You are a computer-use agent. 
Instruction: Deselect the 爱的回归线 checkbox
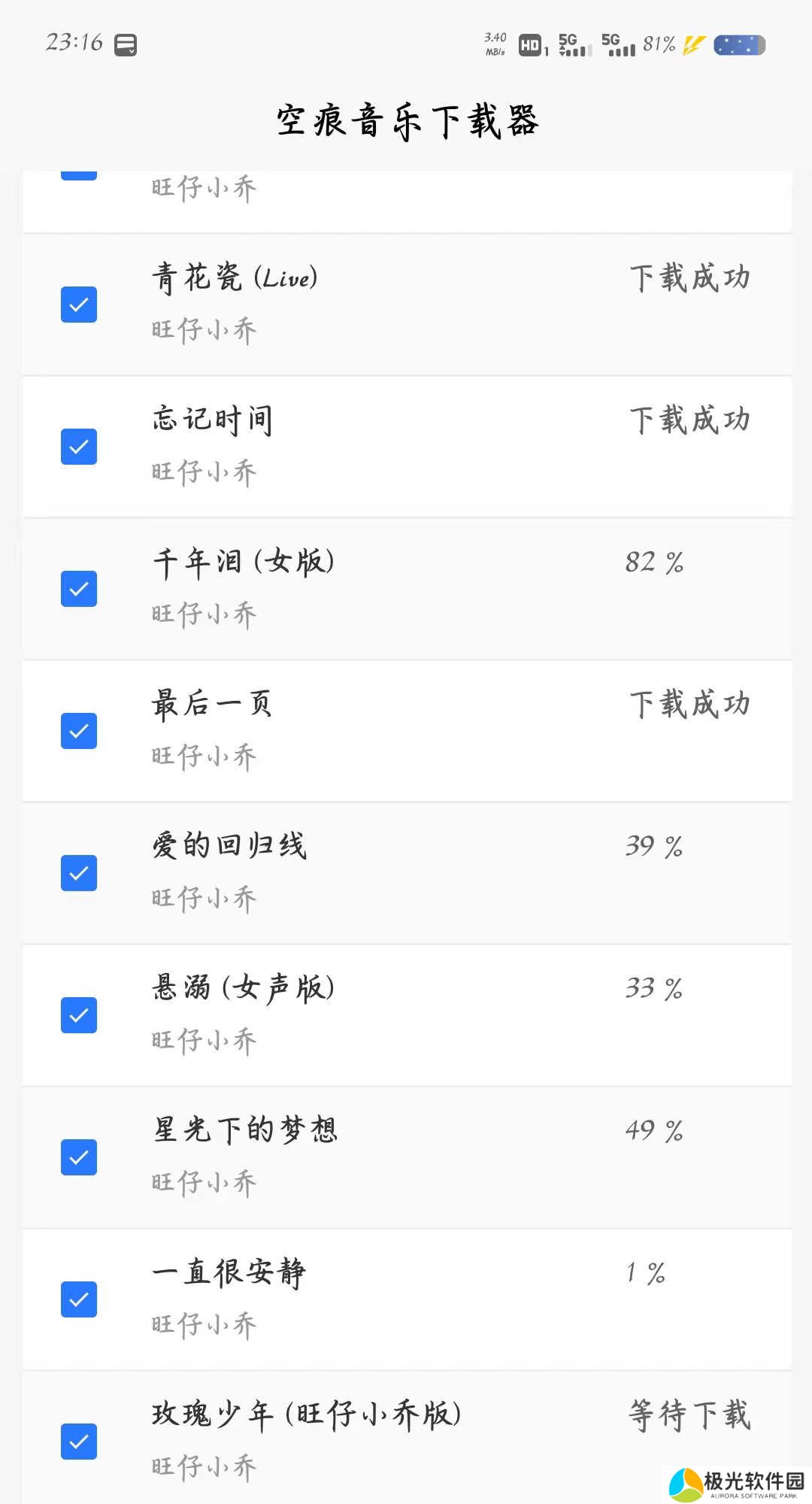click(79, 873)
